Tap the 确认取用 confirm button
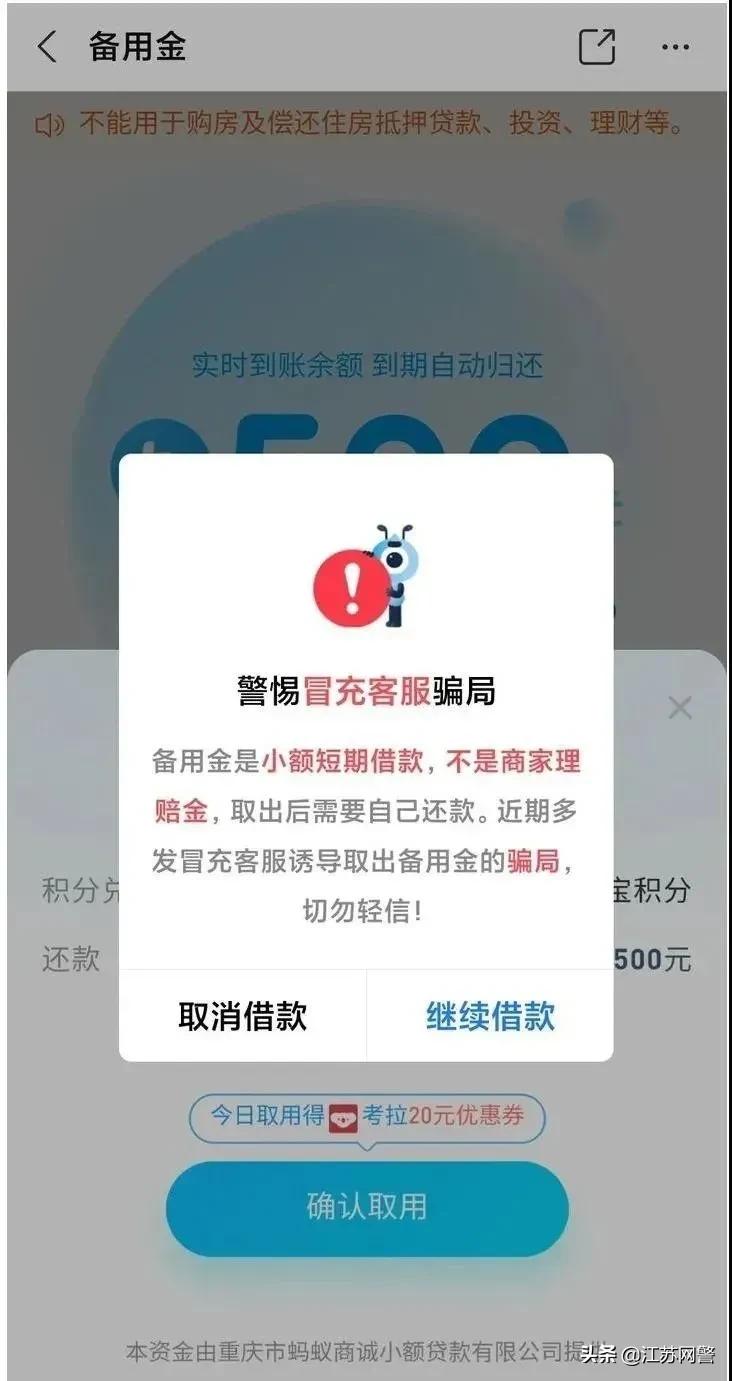The image size is (732, 1381). pyautogui.click(x=366, y=1208)
